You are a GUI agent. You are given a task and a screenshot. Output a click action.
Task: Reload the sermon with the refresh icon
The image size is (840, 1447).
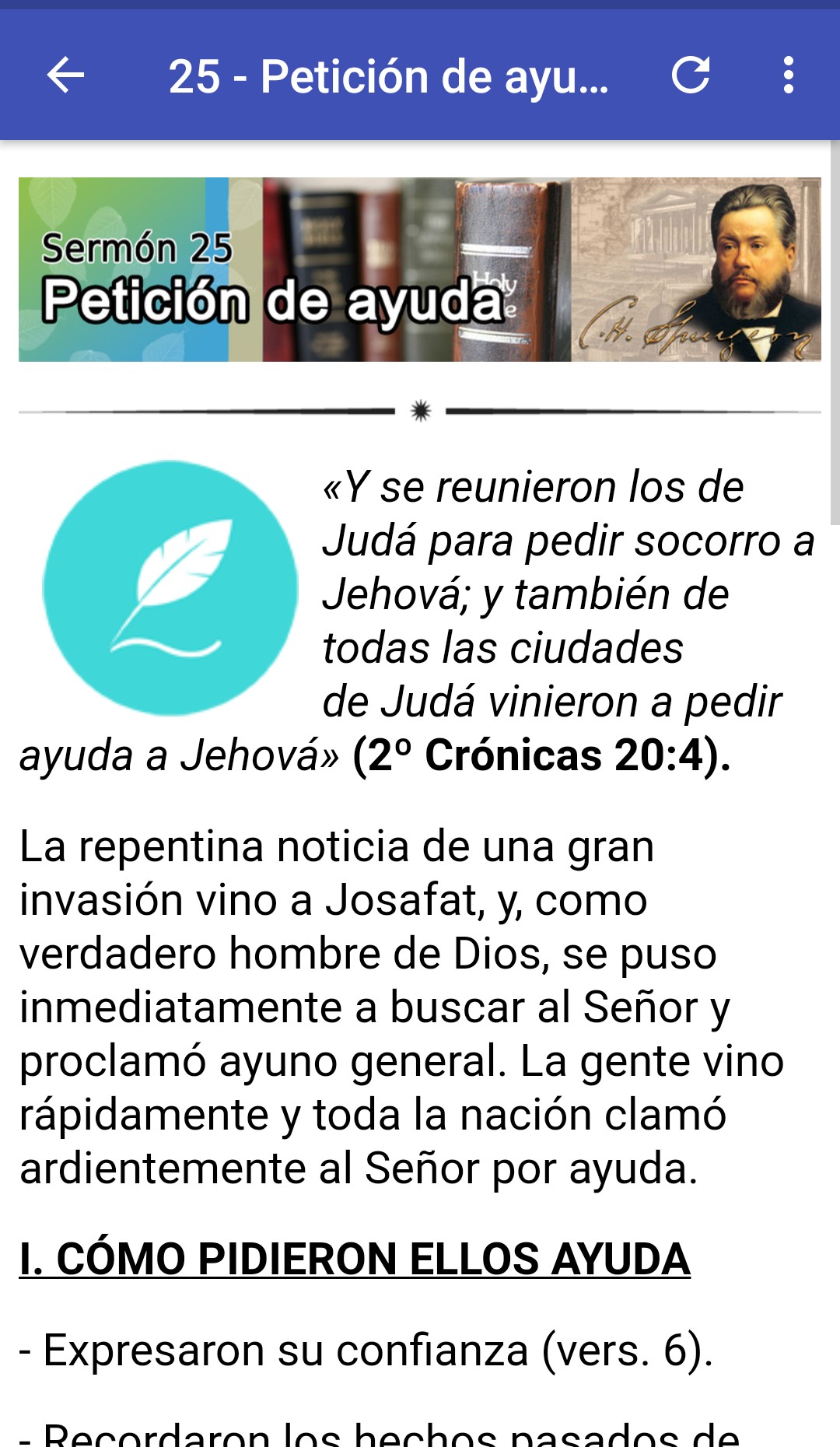coord(691,75)
